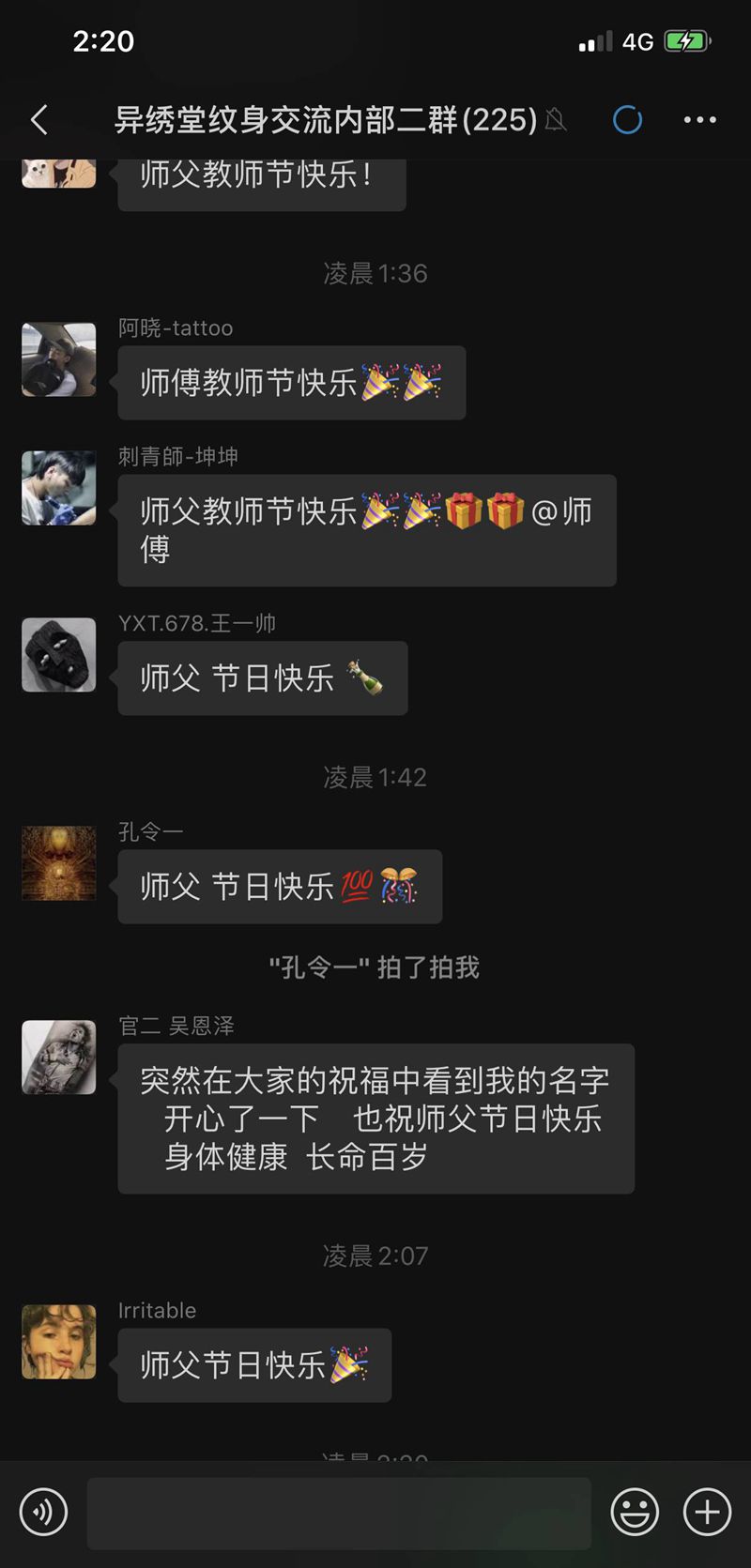Open the three-dot chat info menu
751x1568 pixels.
[699, 120]
